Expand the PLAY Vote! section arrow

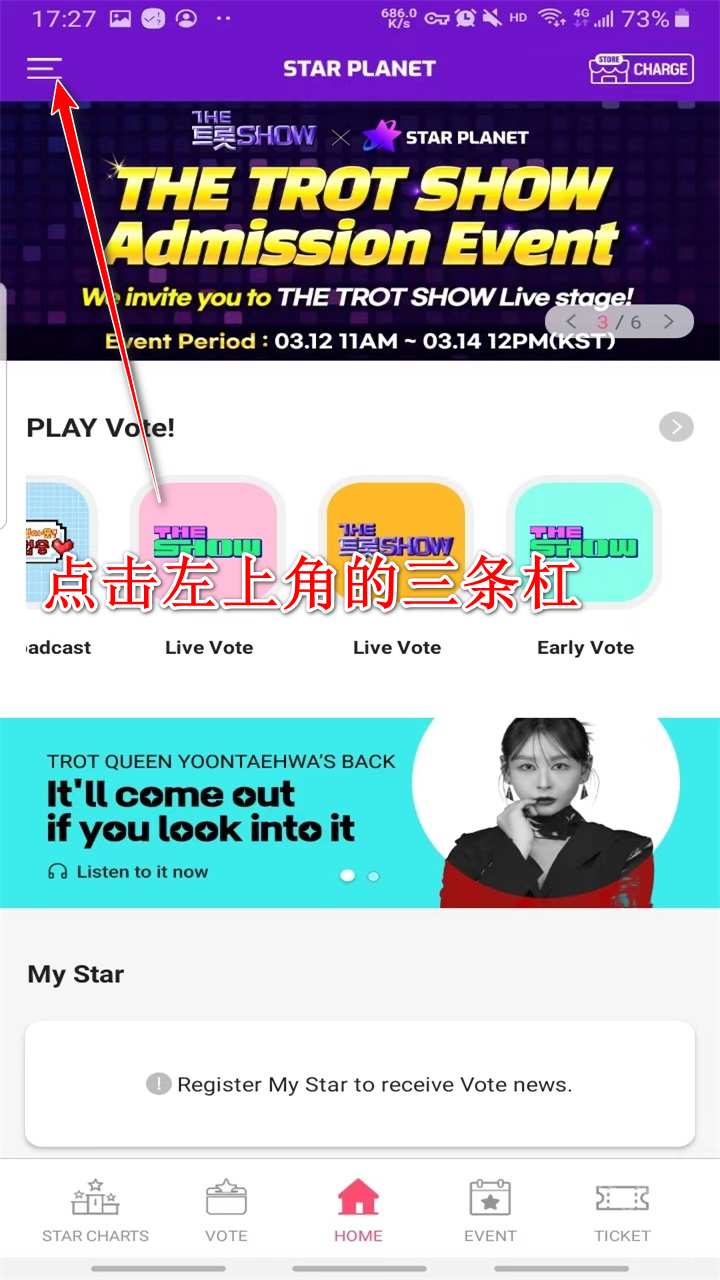pyautogui.click(x=676, y=428)
